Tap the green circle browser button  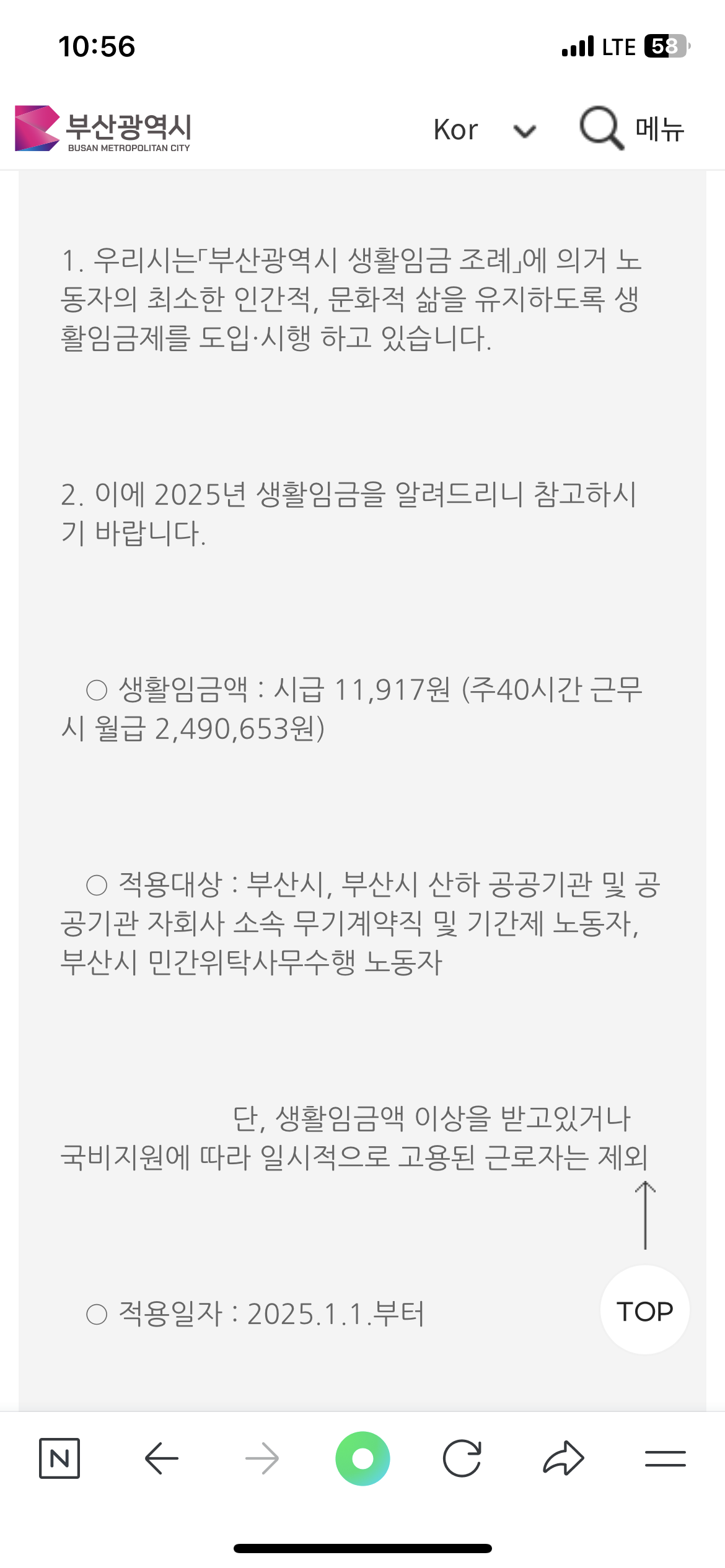point(362,1458)
